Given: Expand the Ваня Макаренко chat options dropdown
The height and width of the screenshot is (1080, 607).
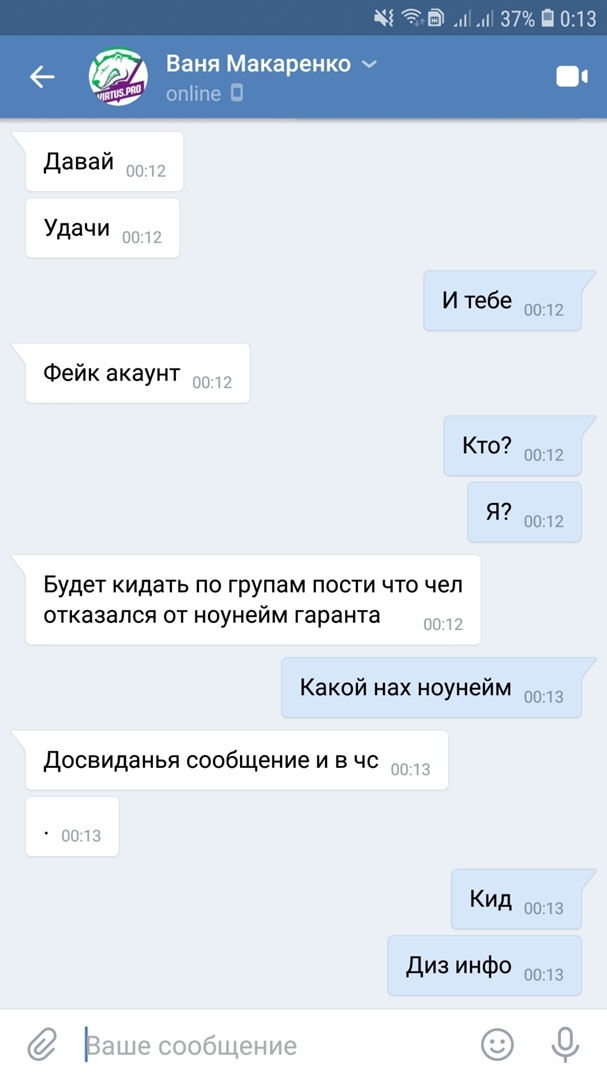Looking at the screenshot, I should [x=369, y=65].
